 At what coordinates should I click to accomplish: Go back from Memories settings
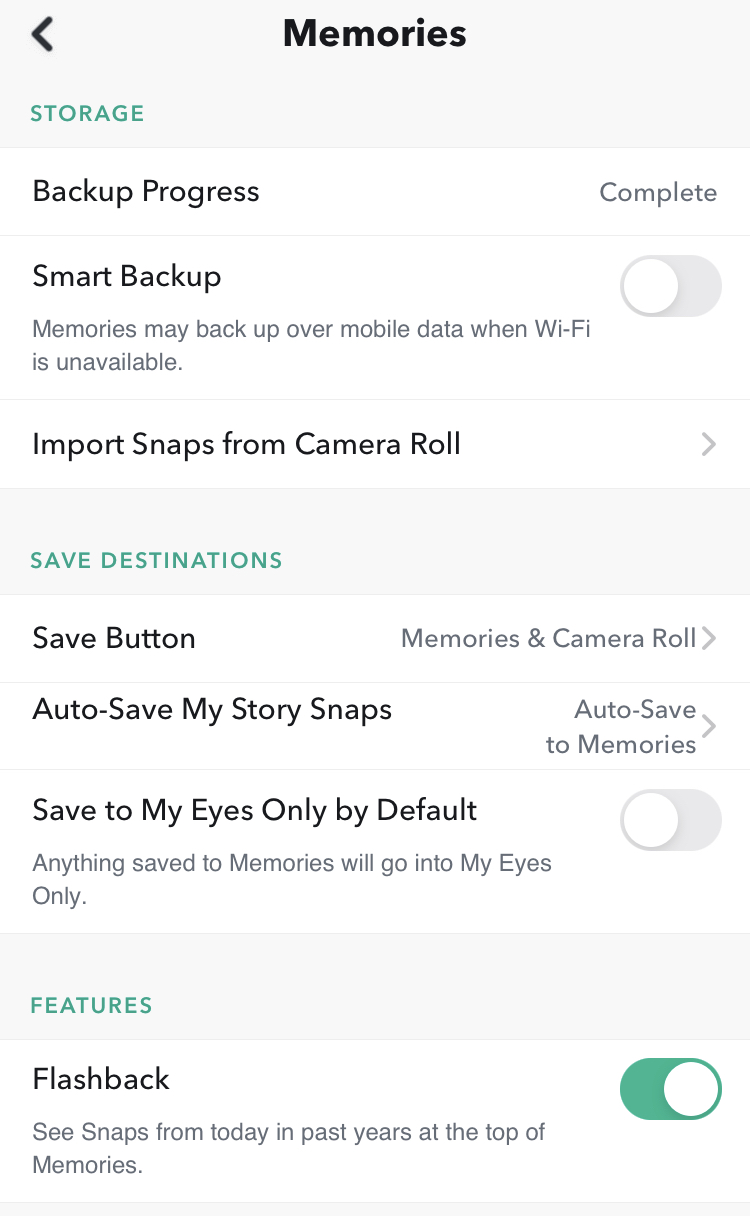pos(42,34)
